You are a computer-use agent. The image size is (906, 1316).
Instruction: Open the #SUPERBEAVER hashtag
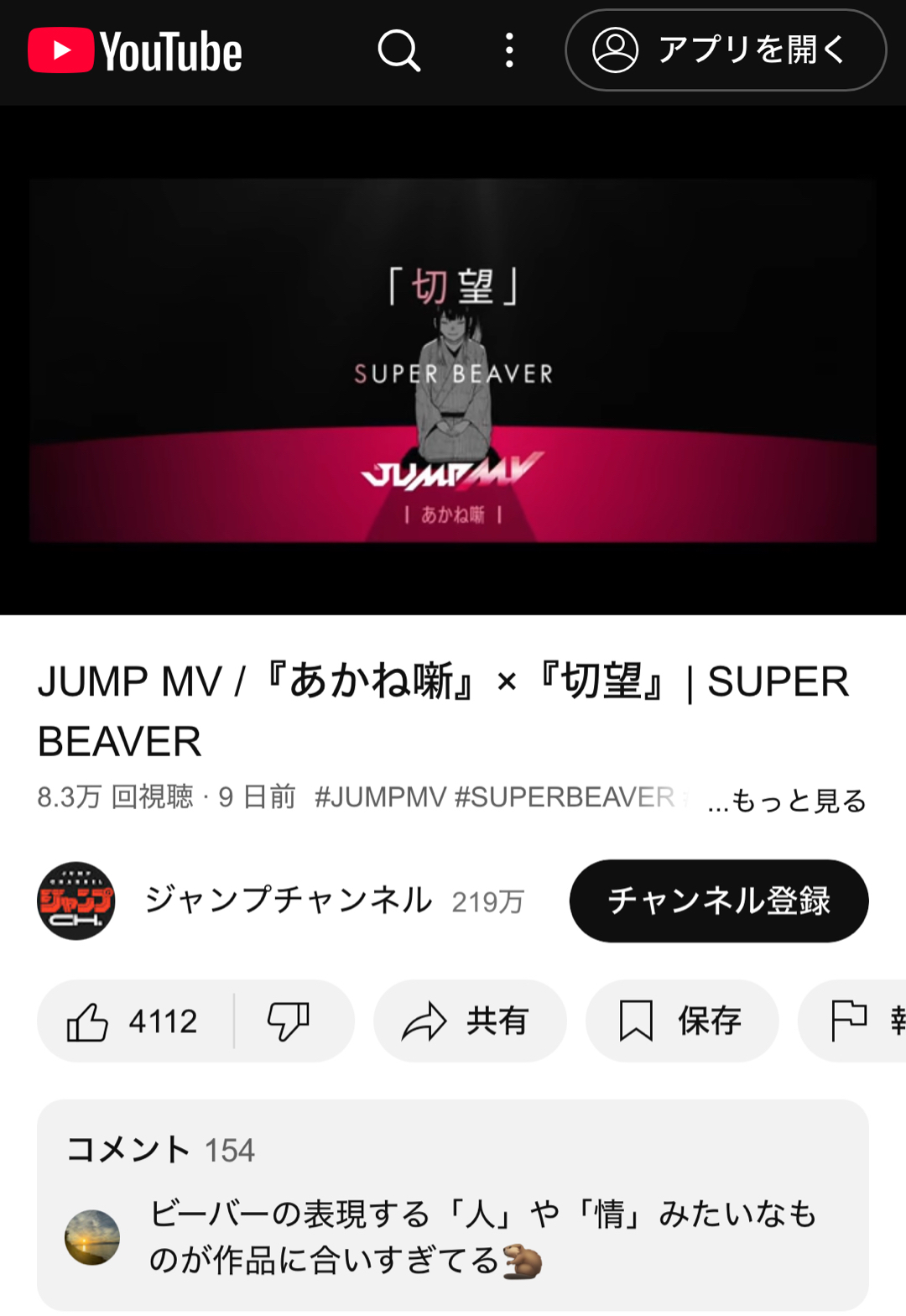pyautogui.click(x=564, y=796)
